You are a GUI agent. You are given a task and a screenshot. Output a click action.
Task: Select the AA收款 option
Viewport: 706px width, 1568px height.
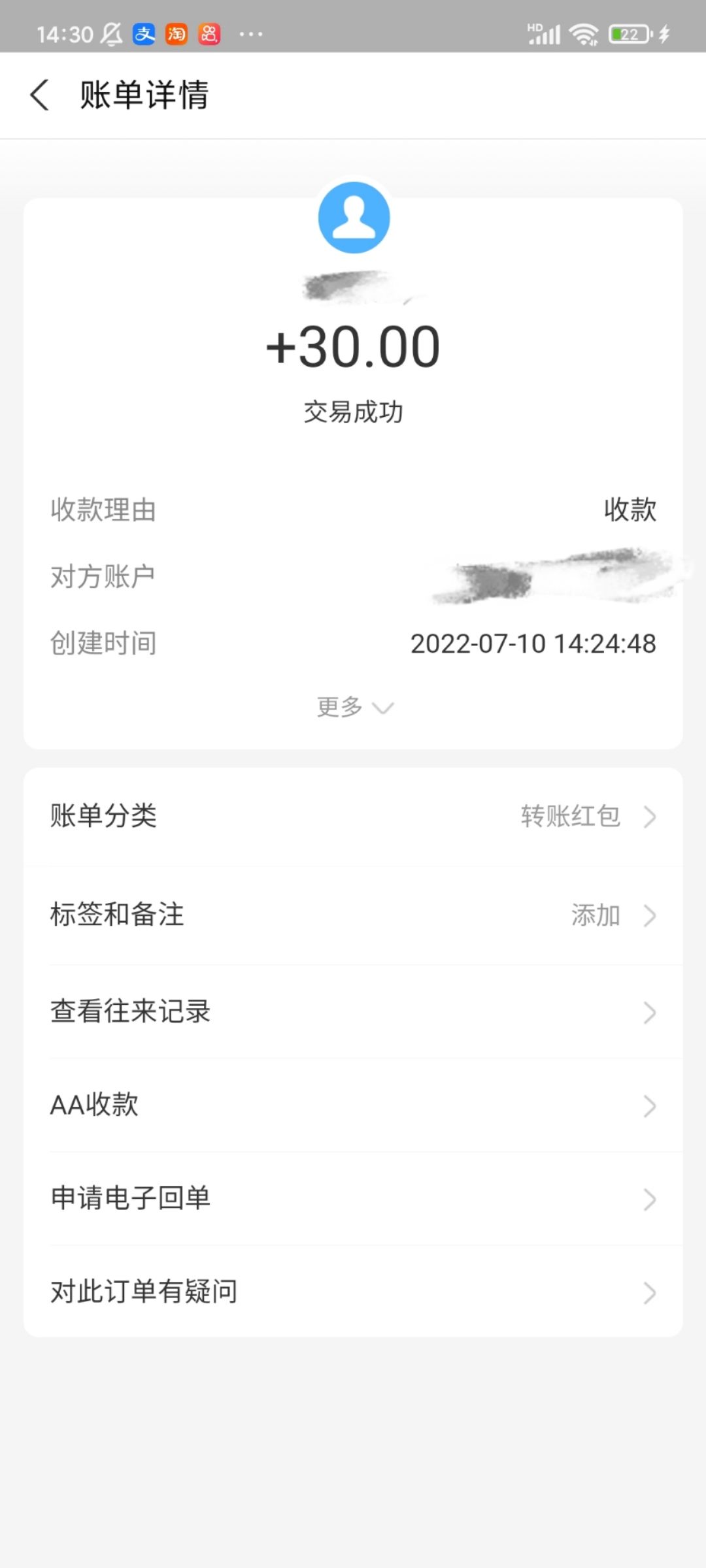coord(353,1105)
